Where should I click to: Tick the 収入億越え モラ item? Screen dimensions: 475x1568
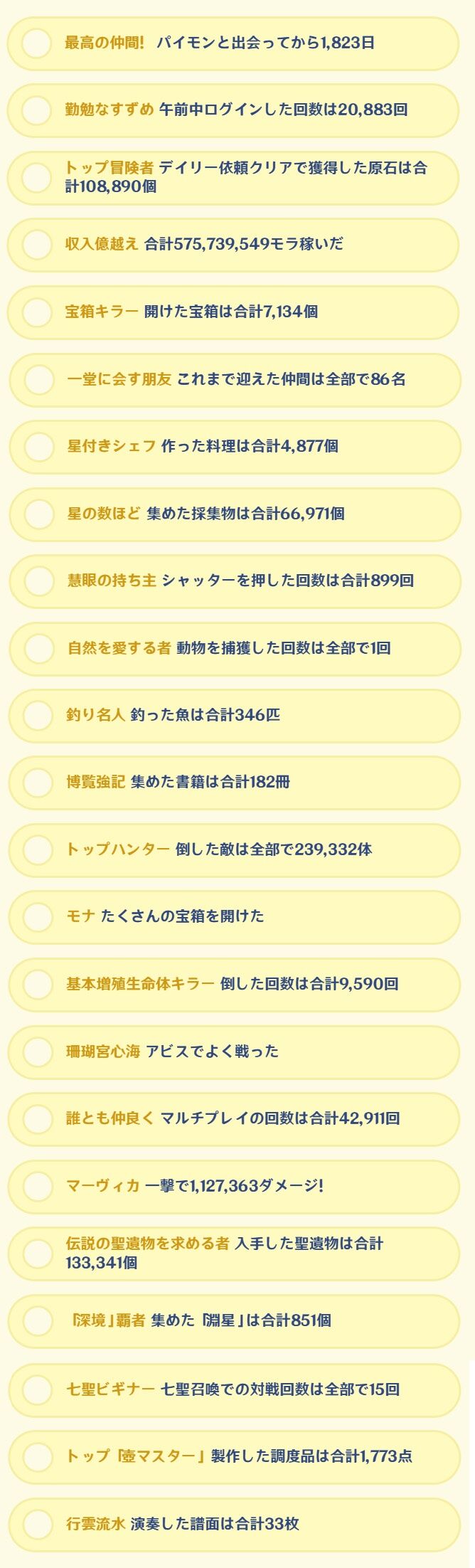click(x=36, y=244)
